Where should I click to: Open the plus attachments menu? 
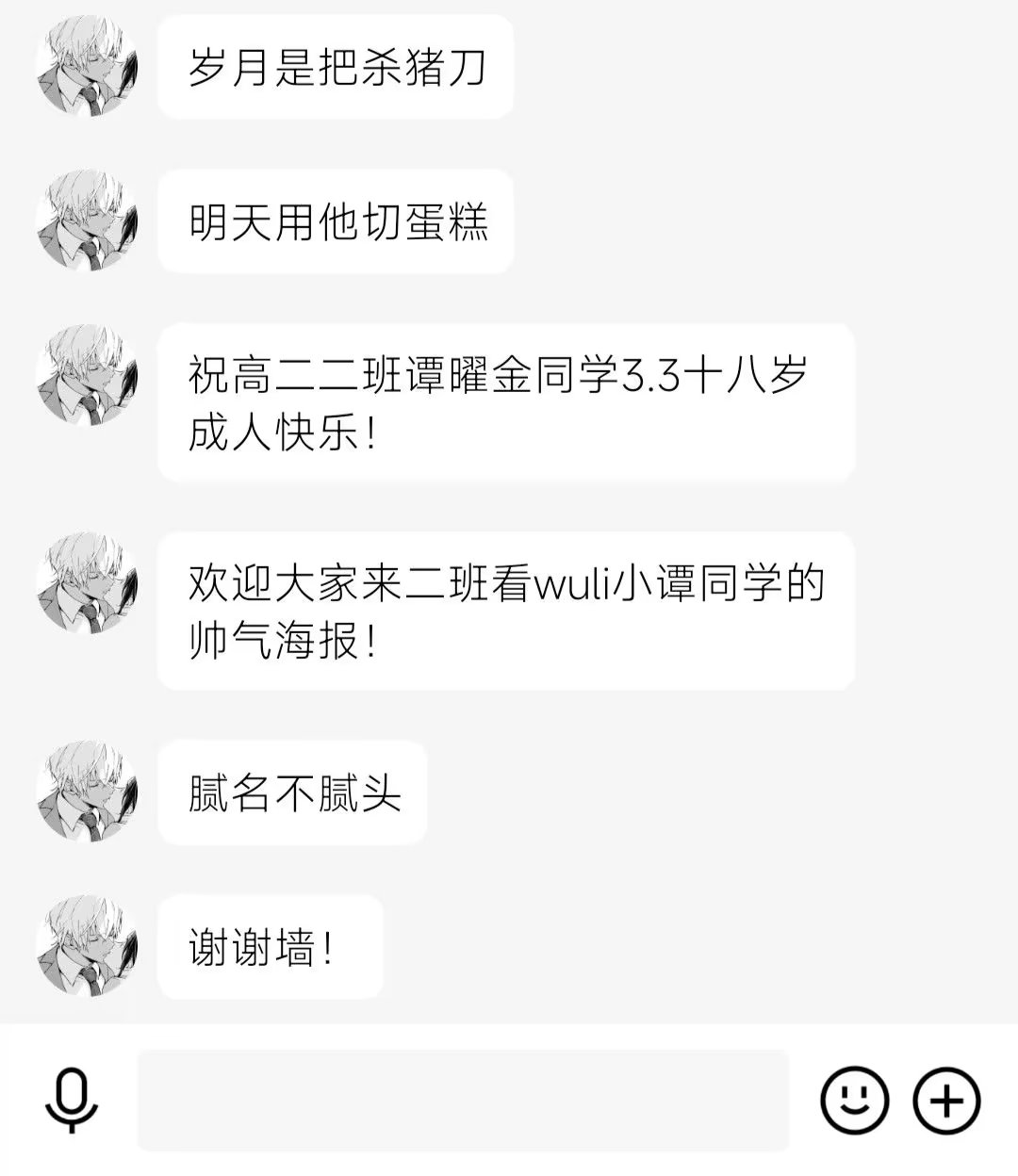tap(946, 1100)
